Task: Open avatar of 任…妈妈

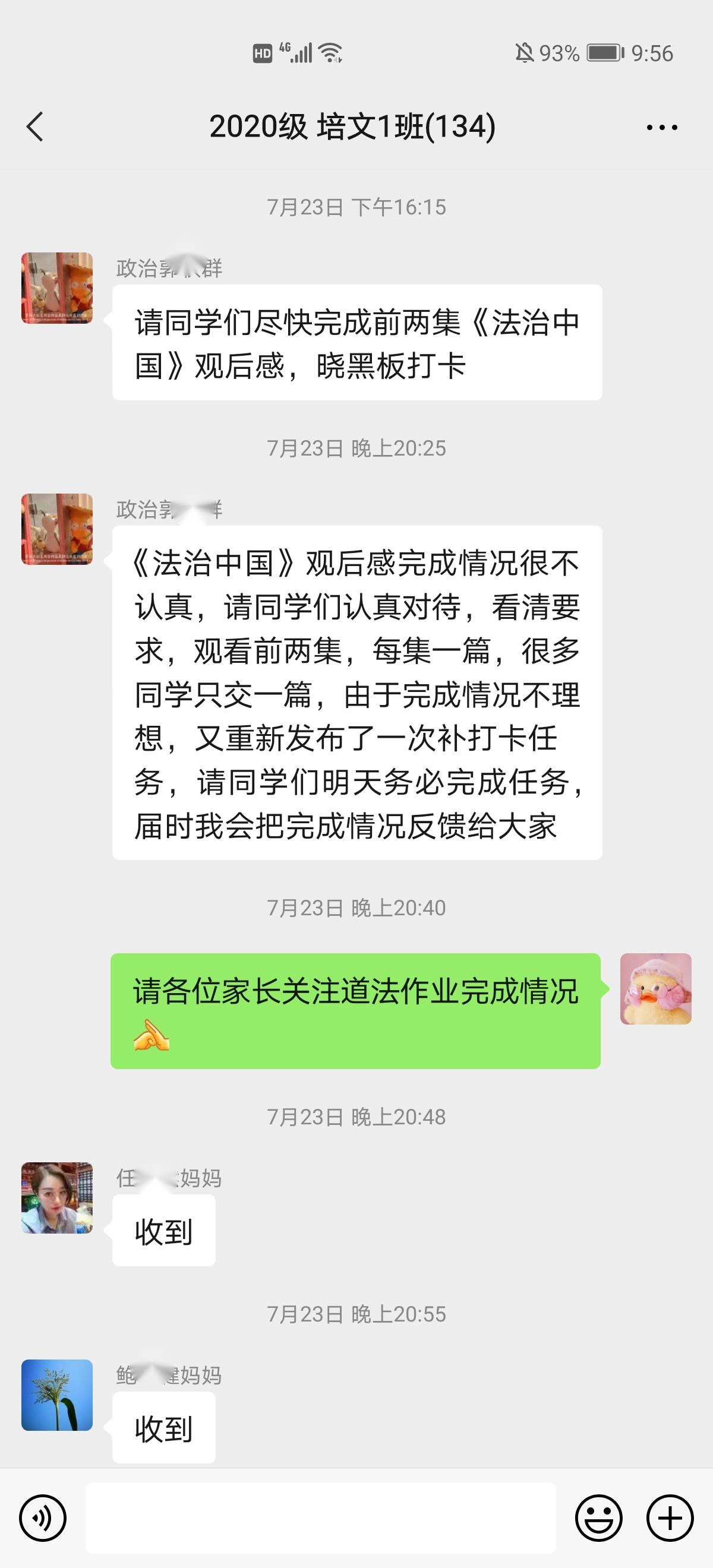Action: coord(57,1198)
